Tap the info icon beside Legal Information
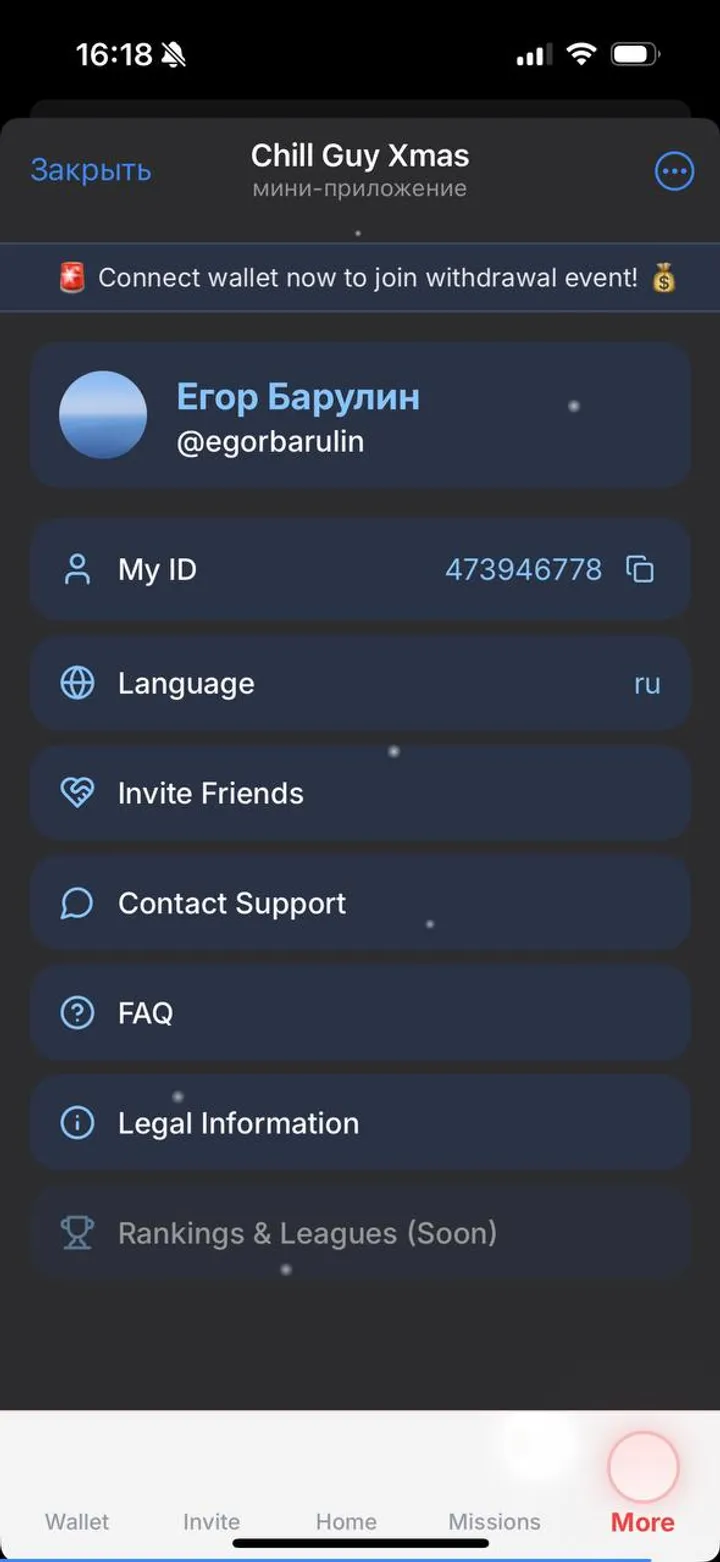The image size is (720, 1562). (x=77, y=1122)
